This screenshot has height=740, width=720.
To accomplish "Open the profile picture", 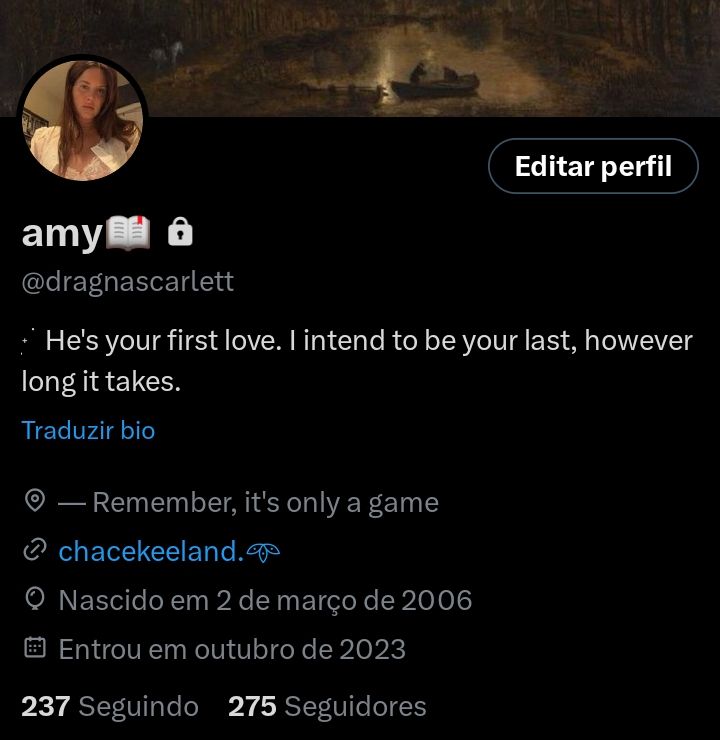I will pyautogui.click(x=83, y=122).
